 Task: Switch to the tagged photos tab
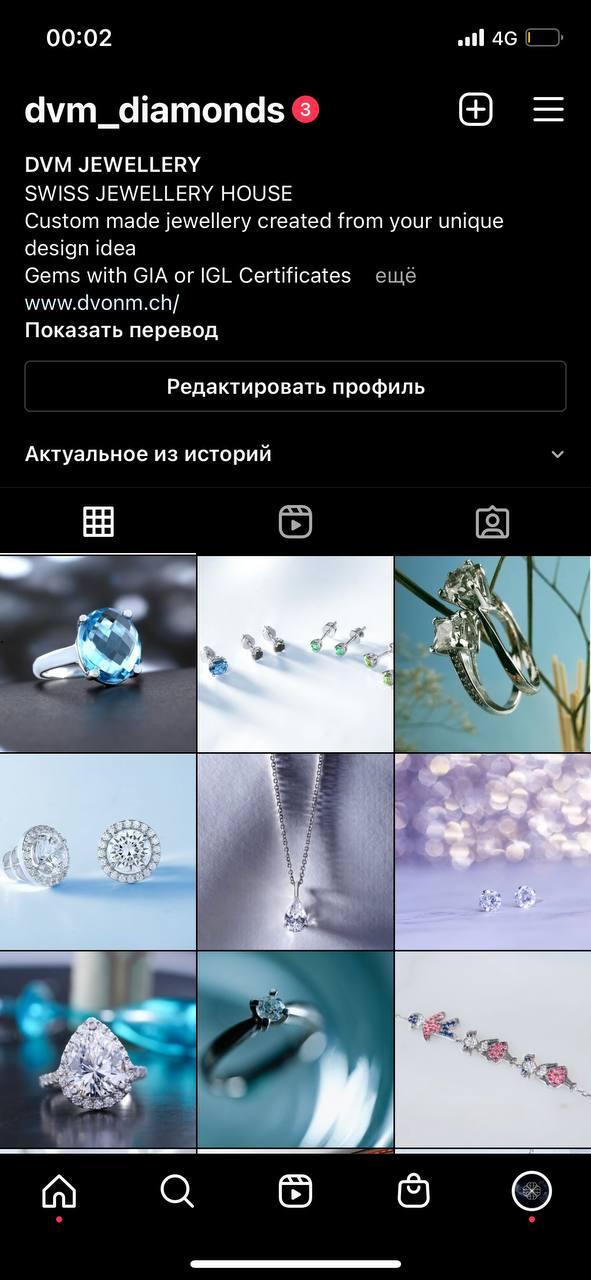click(x=492, y=521)
